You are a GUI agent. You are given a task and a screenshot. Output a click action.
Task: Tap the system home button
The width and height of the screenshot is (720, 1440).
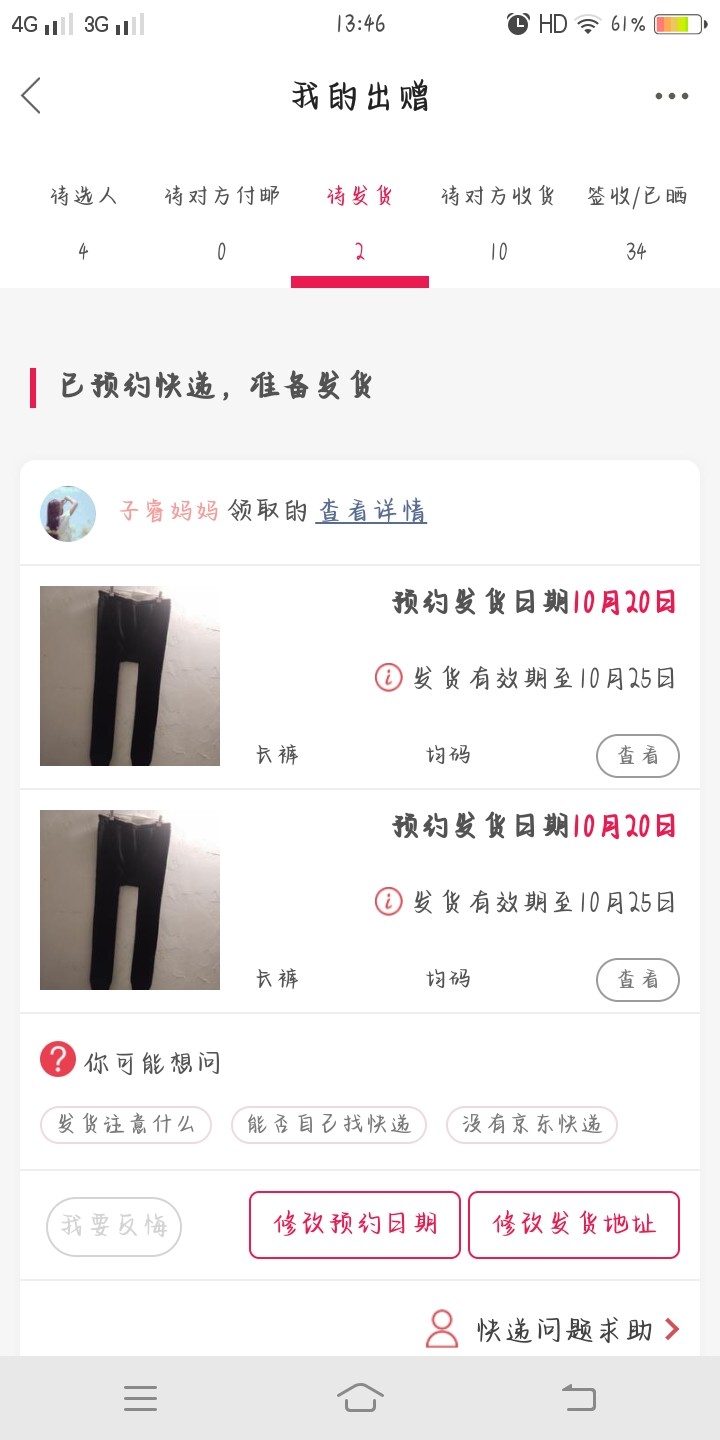pos(360,1398)
